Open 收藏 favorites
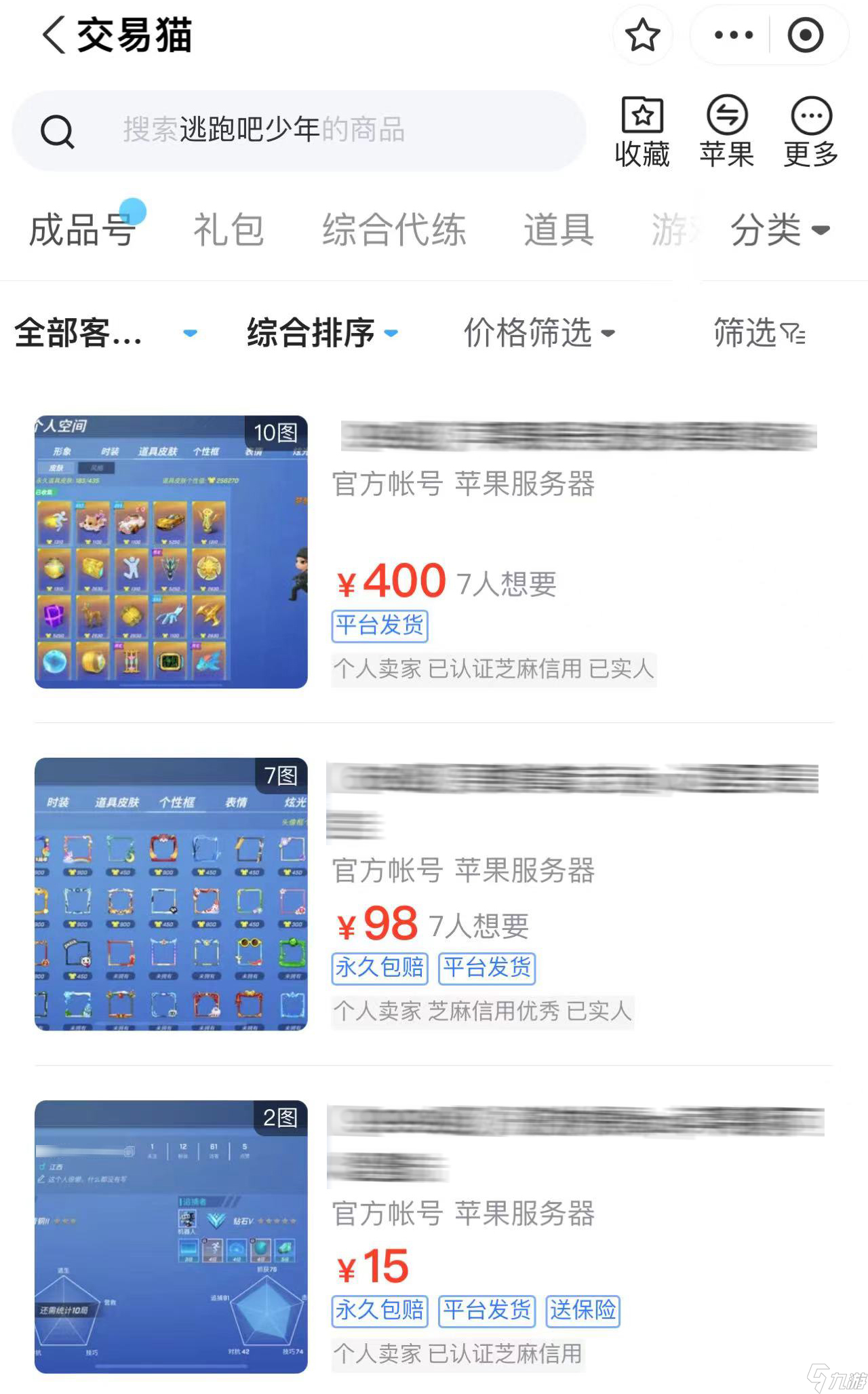Screen dimensions: 868x1394 tap(642, 132)
